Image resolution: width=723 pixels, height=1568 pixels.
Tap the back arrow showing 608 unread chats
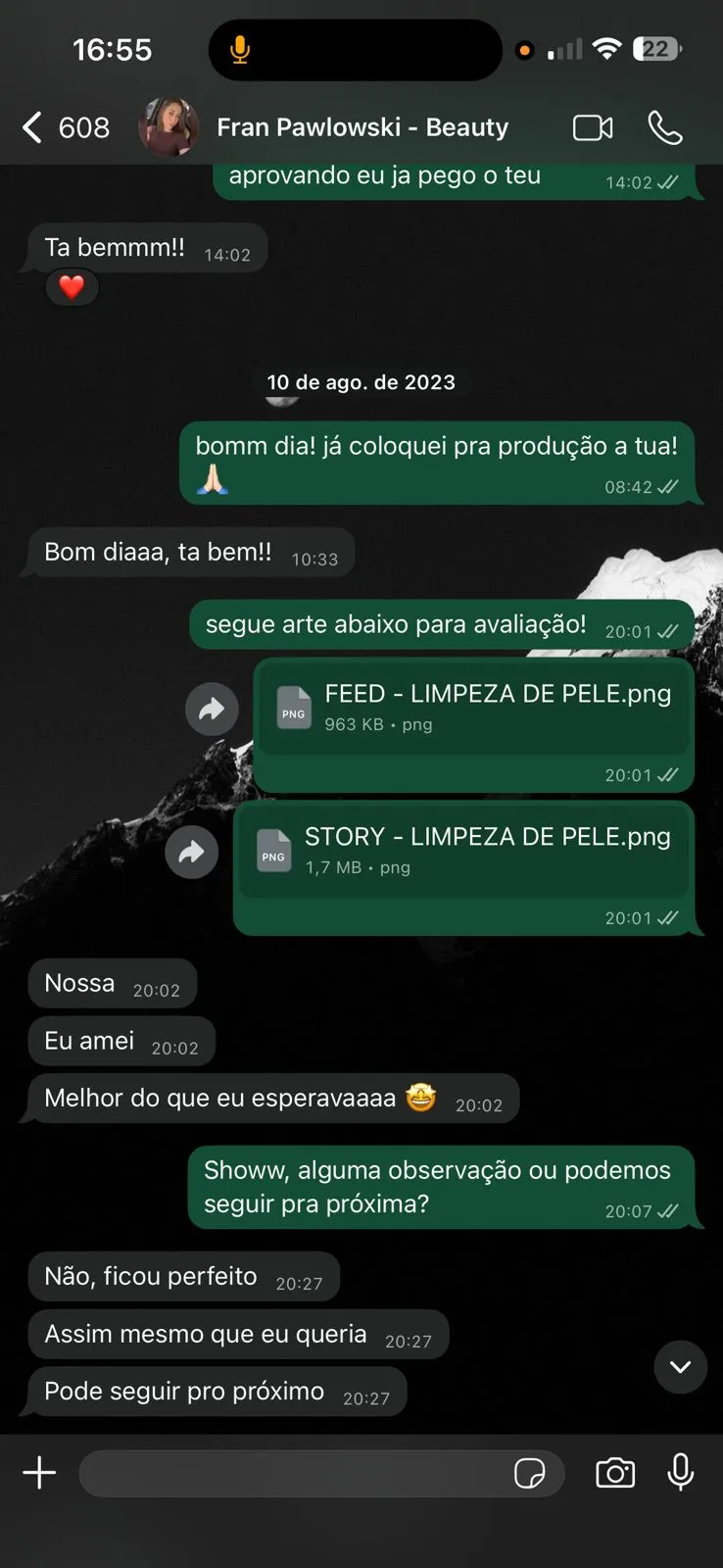59,126
